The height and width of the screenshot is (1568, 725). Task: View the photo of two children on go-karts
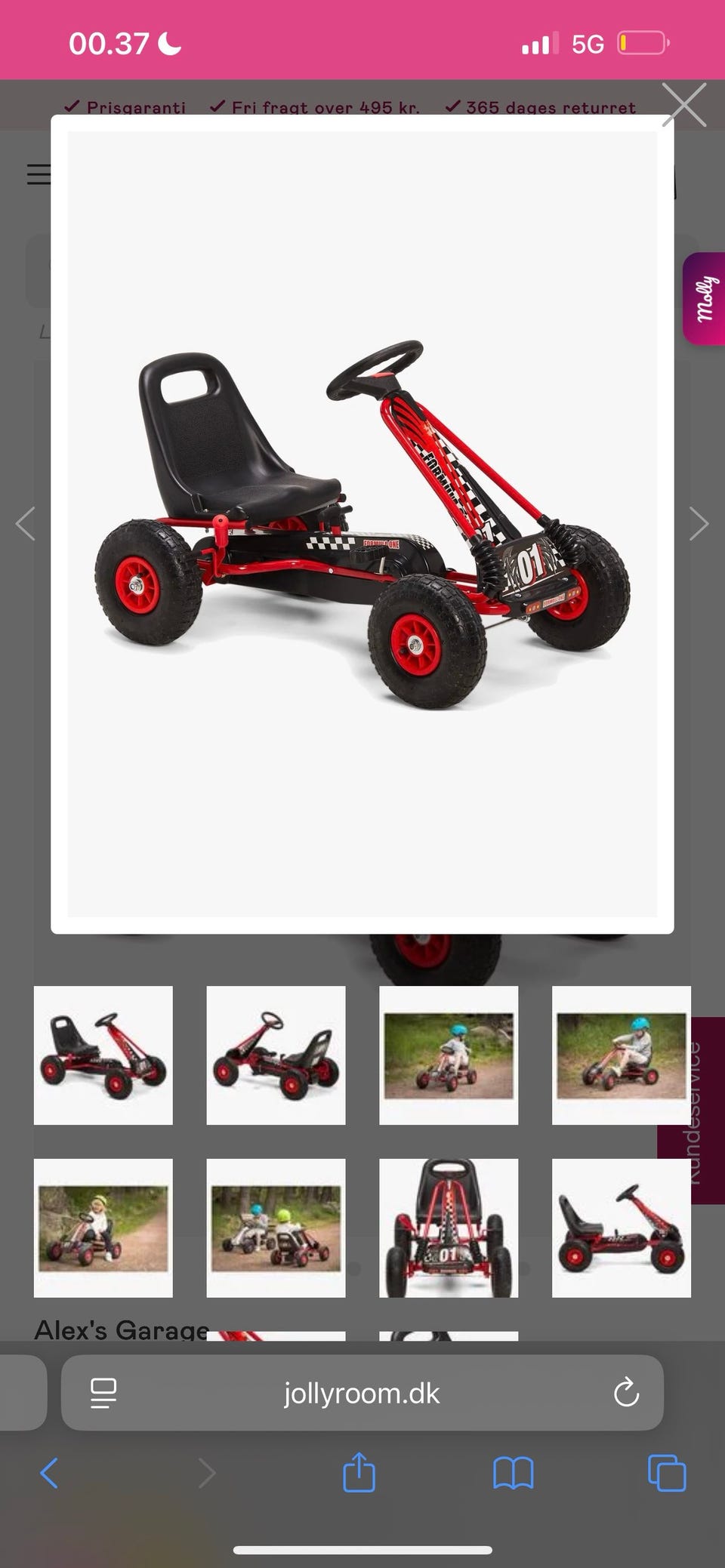276,1228
